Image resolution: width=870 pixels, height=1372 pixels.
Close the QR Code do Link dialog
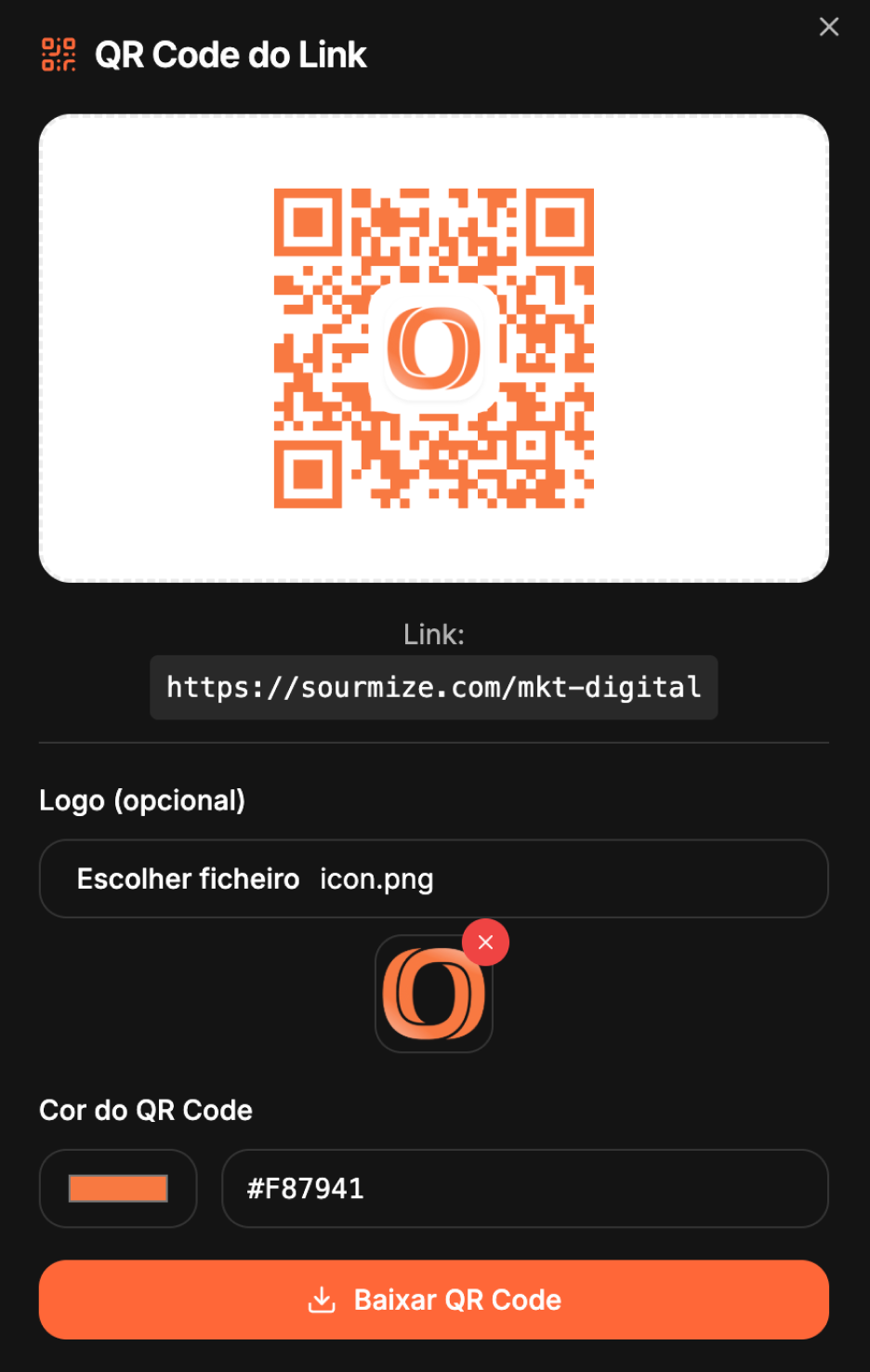click(828, 27)
